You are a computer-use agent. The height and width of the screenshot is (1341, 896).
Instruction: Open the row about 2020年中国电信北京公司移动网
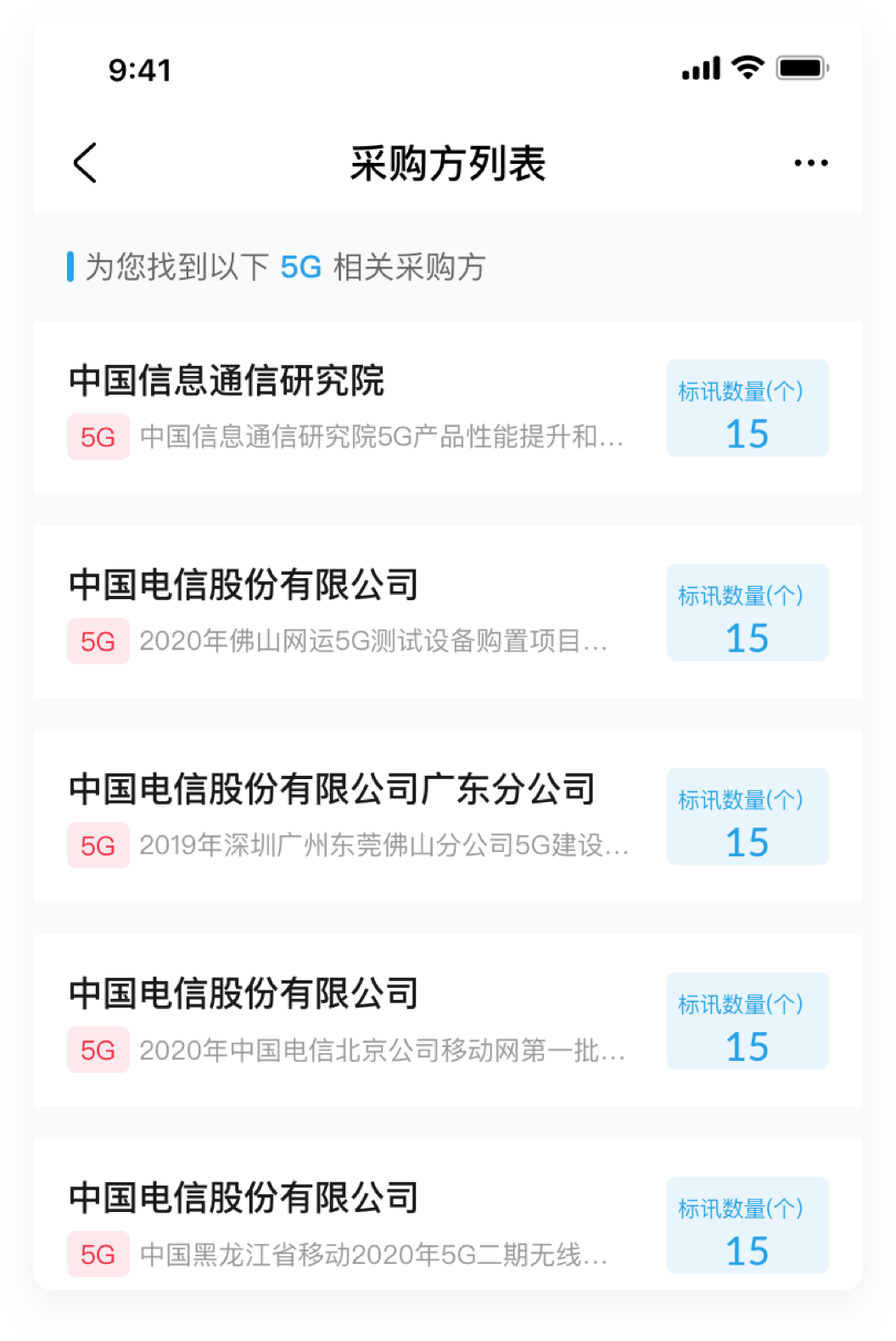382,1051
